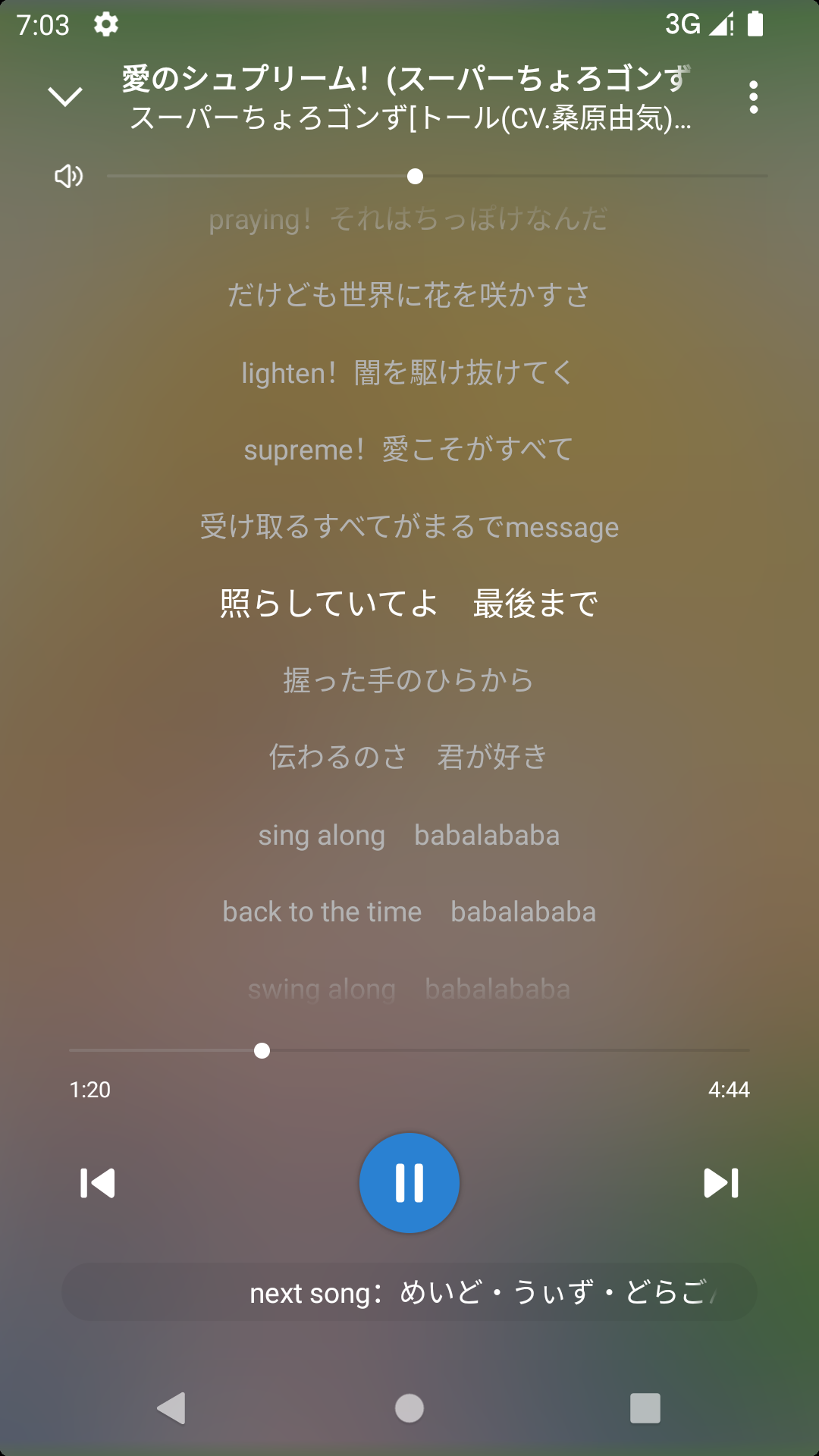Image resolution: width=819 pixels, height=1456 pixels.
Task: Tap the volume slider track
Action: point(576,177)
